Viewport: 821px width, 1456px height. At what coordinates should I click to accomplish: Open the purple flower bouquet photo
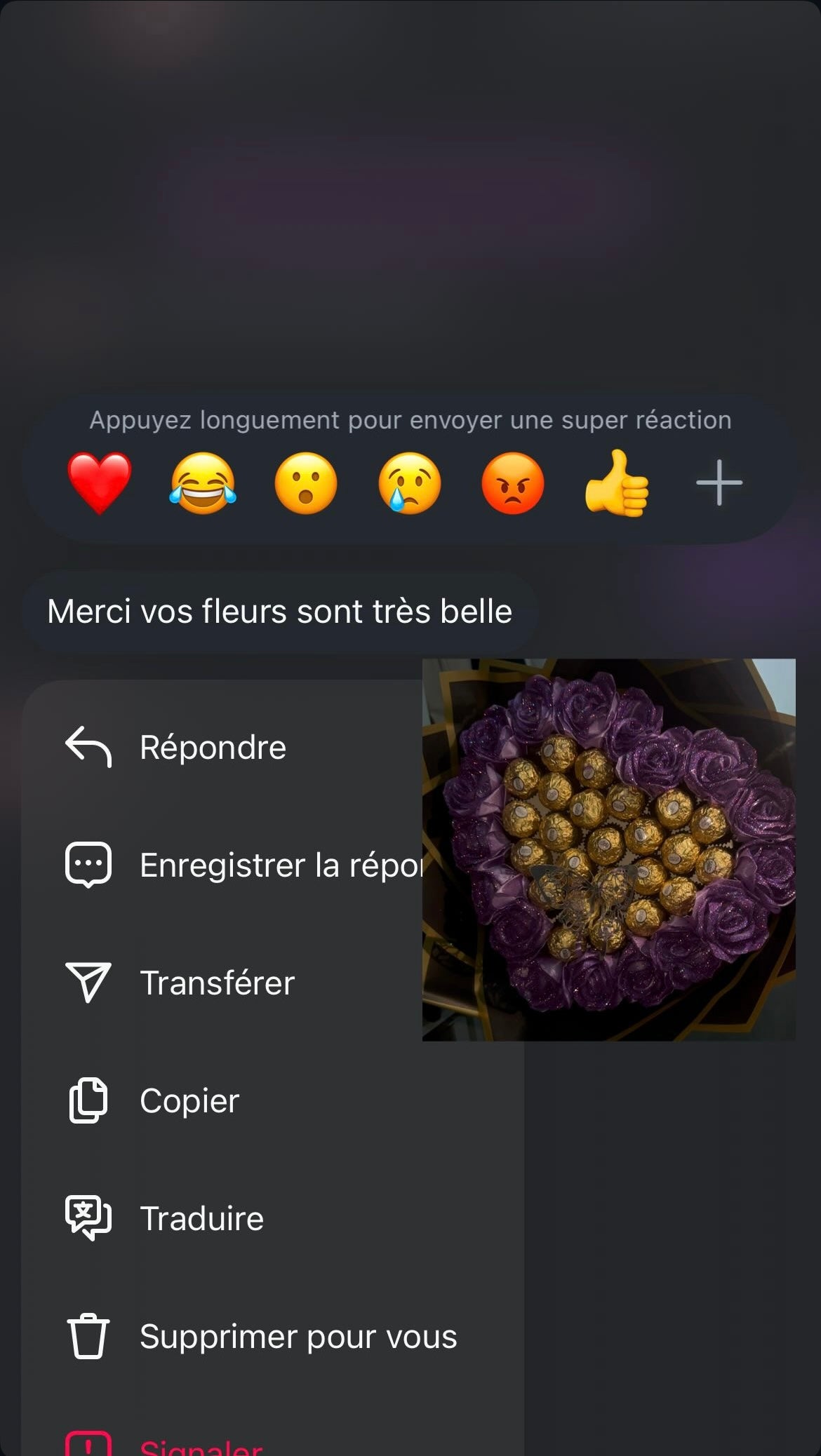click(608, 849)
